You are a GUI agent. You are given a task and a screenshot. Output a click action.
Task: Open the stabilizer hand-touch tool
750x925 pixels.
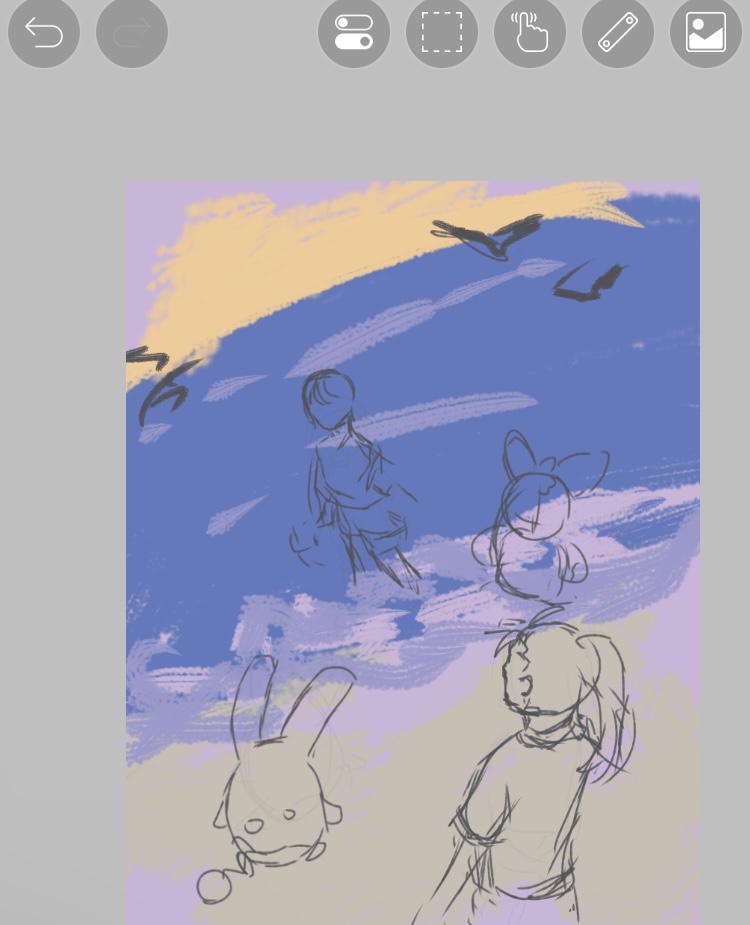[x=530, y=32]
